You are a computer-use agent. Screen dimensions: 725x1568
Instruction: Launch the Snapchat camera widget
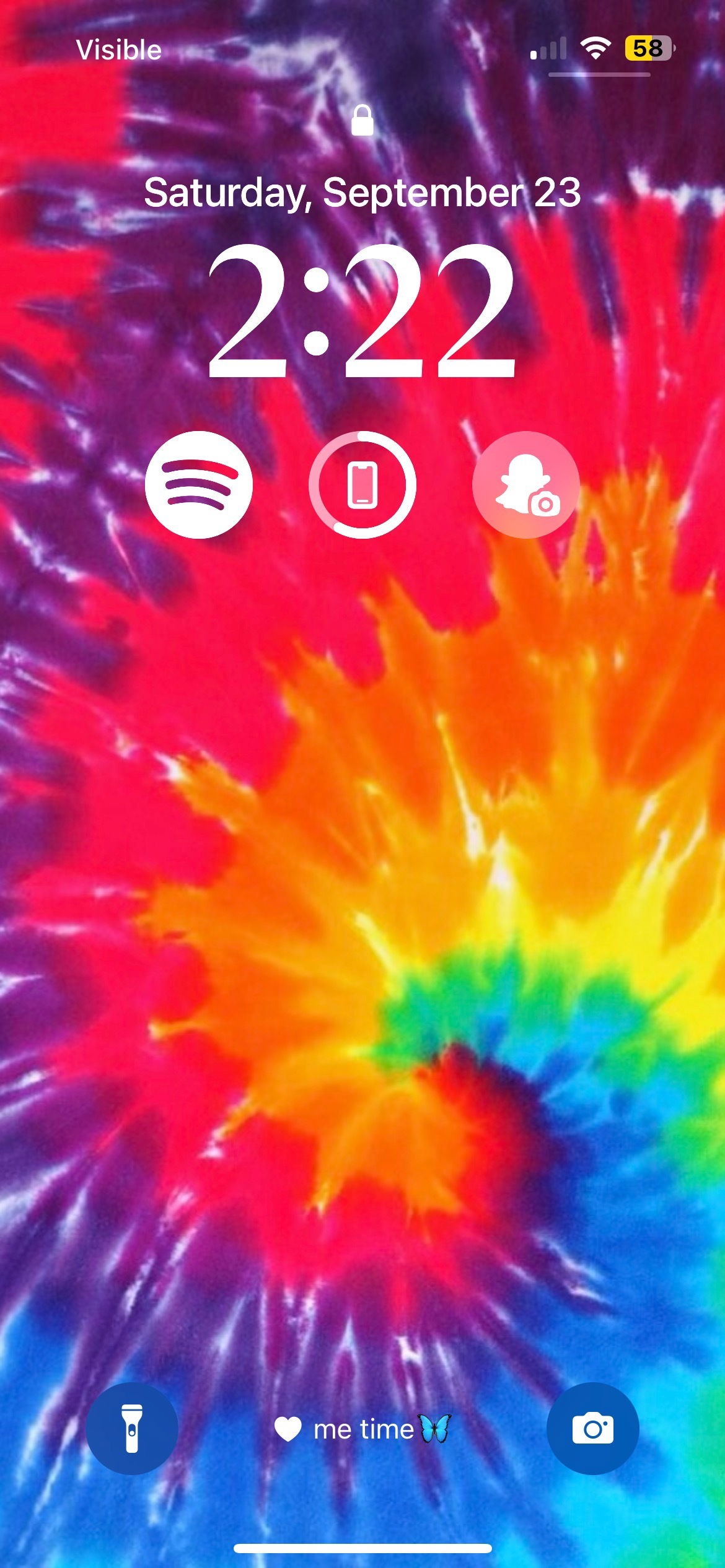tap(526, 485)
